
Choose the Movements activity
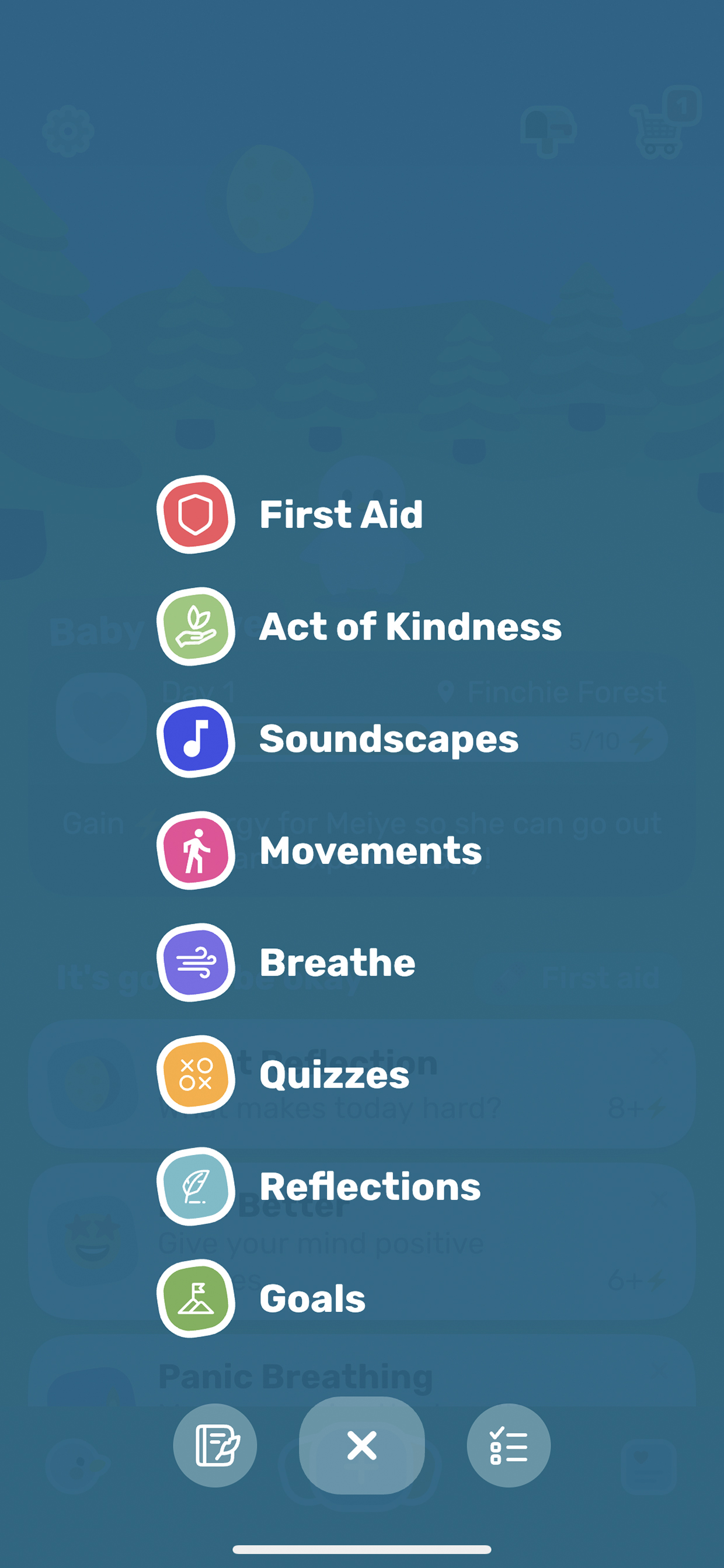pyautogui.click(x=319, y=851)
